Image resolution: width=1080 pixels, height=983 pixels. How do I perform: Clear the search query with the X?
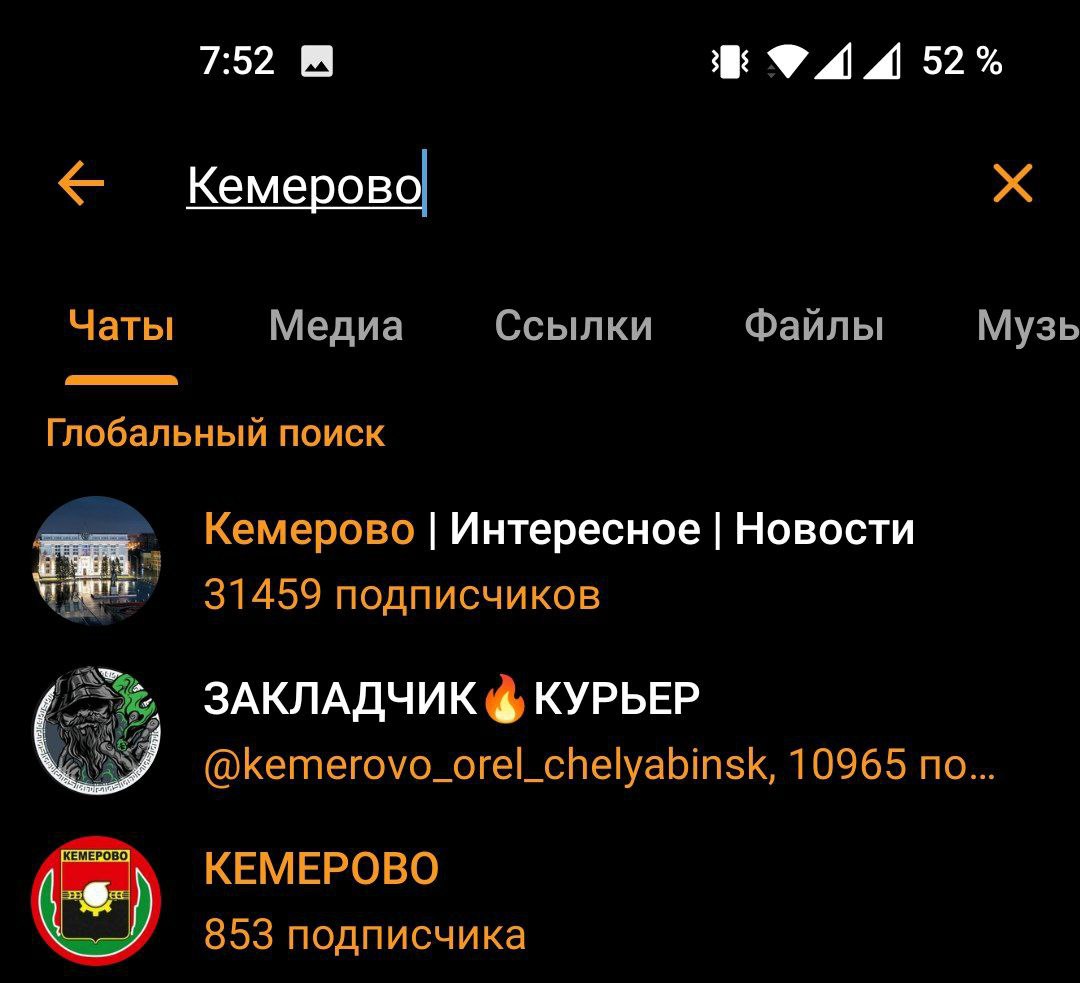coord(1012,184)
